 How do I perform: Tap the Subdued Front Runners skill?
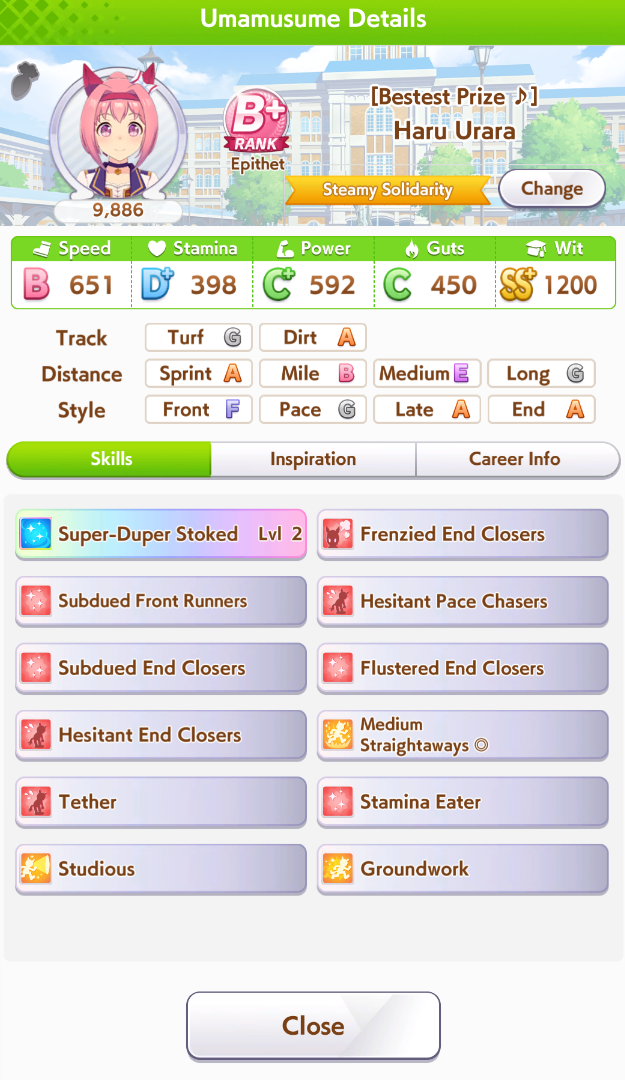(x=161, y=601)
